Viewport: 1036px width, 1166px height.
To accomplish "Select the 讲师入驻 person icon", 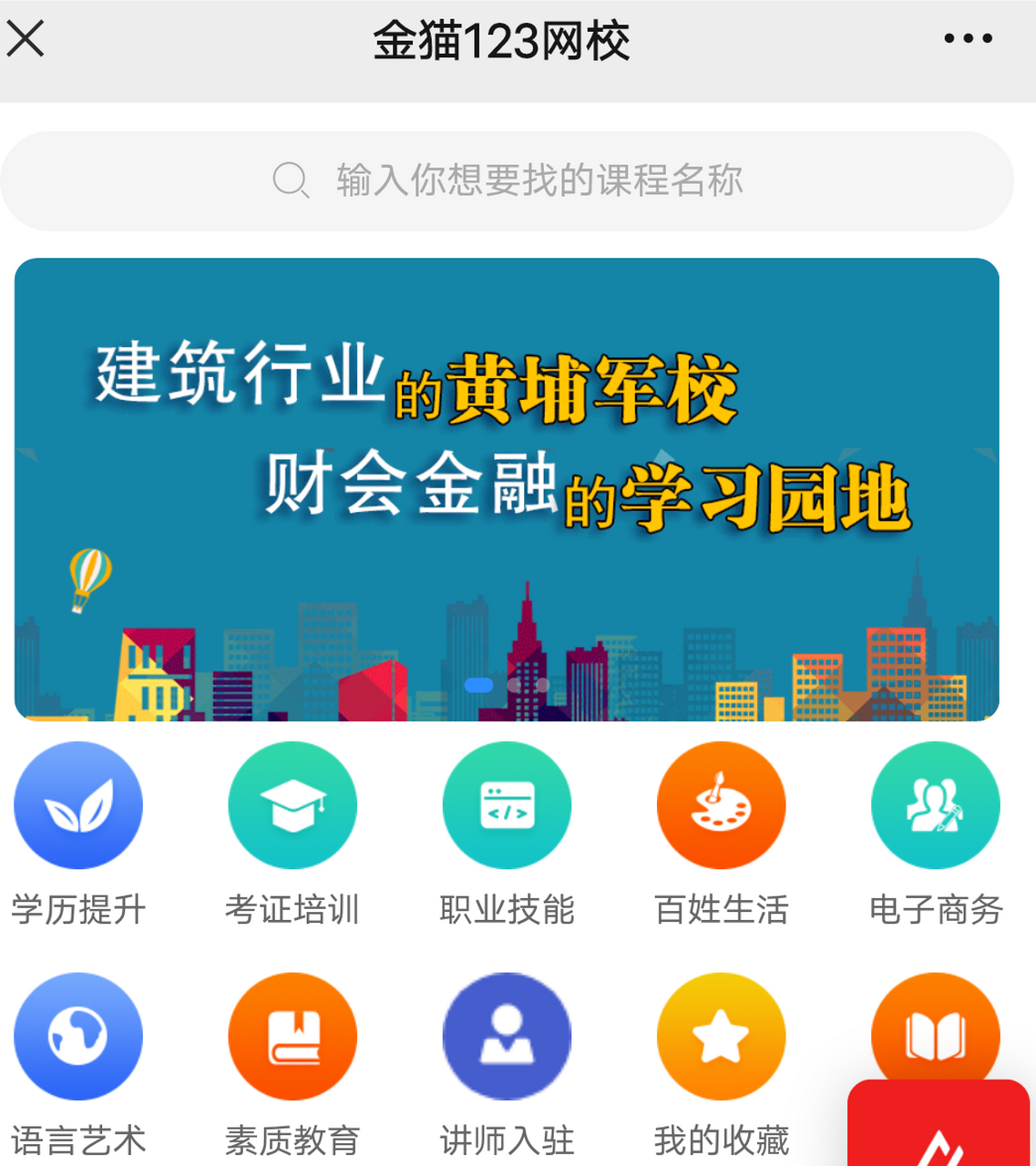I will pos(507,1036).
